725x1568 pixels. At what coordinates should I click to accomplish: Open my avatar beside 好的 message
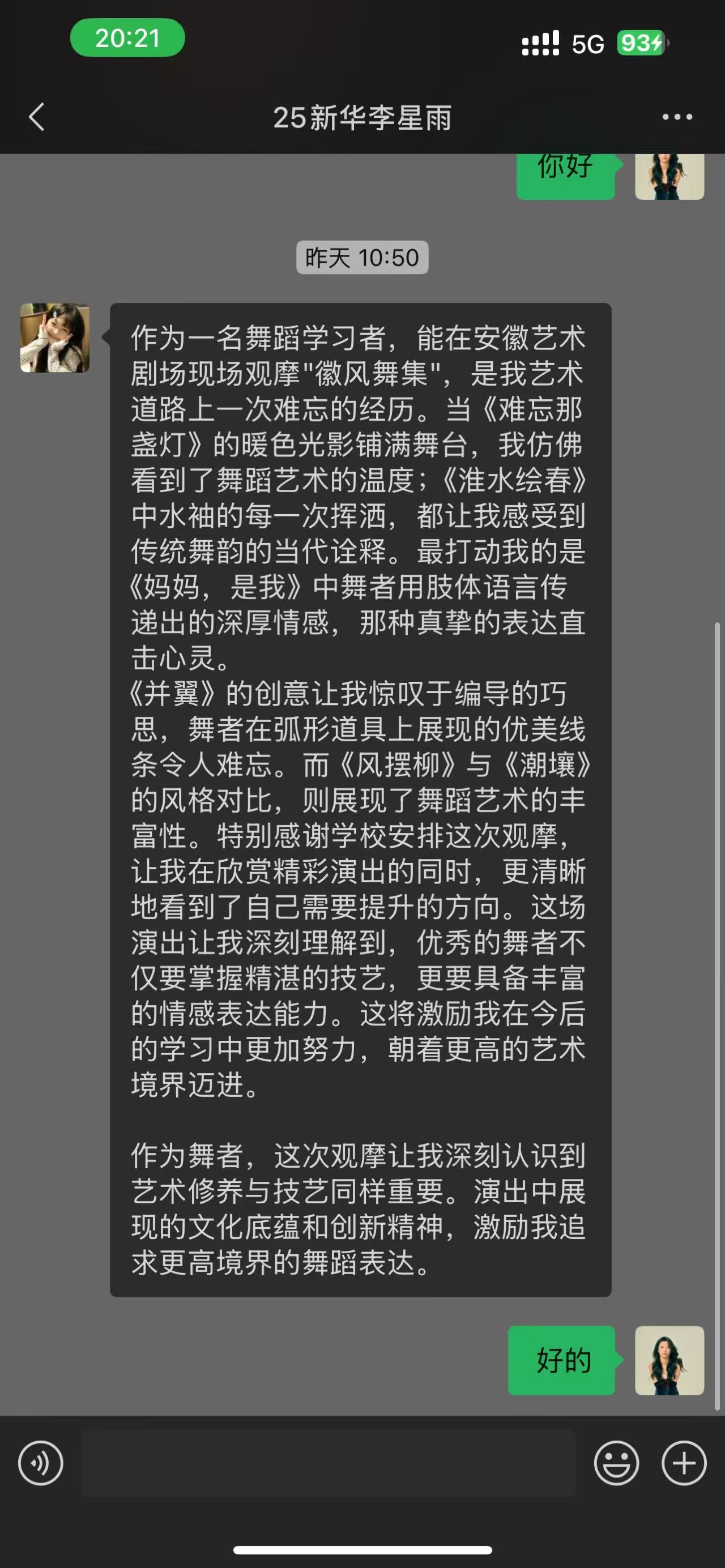coord(669,1360)
